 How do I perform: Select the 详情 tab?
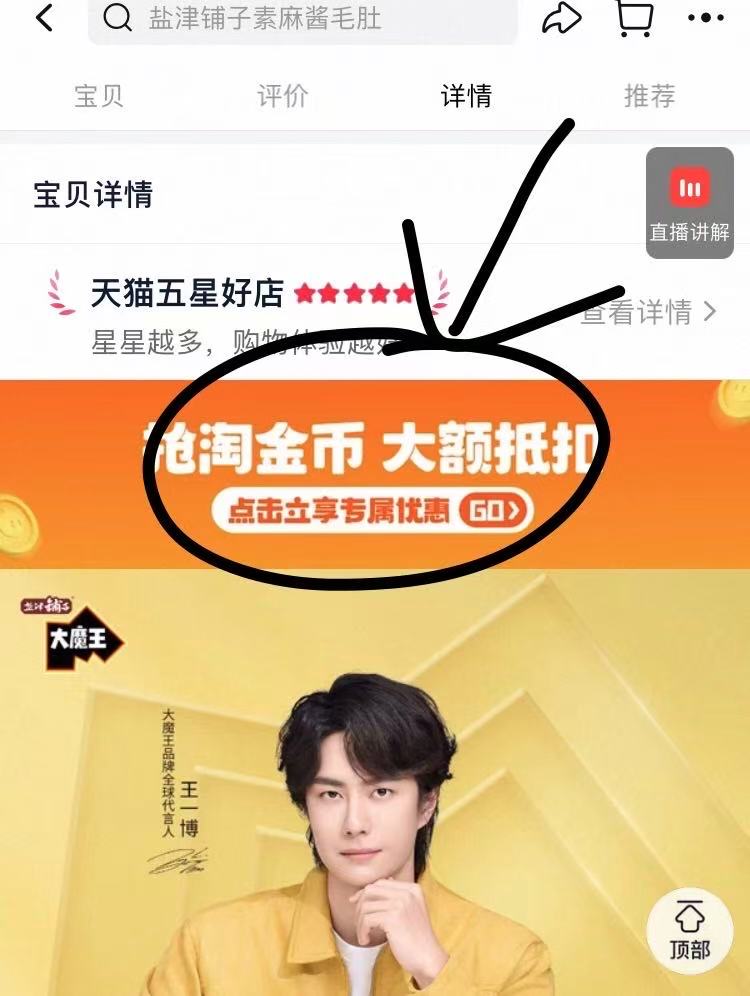click(466, 96)
